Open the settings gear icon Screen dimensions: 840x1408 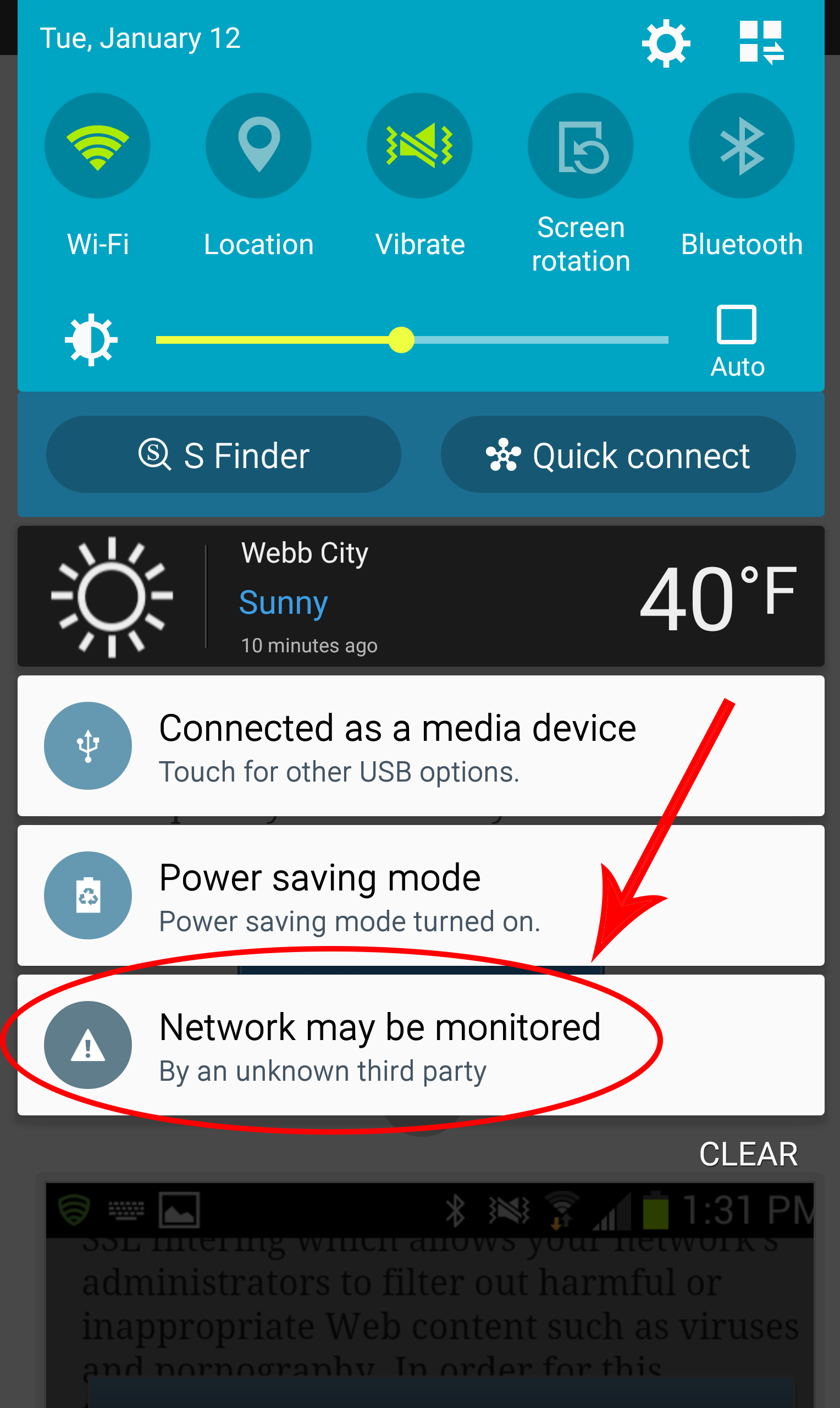[x=666, y=43]
